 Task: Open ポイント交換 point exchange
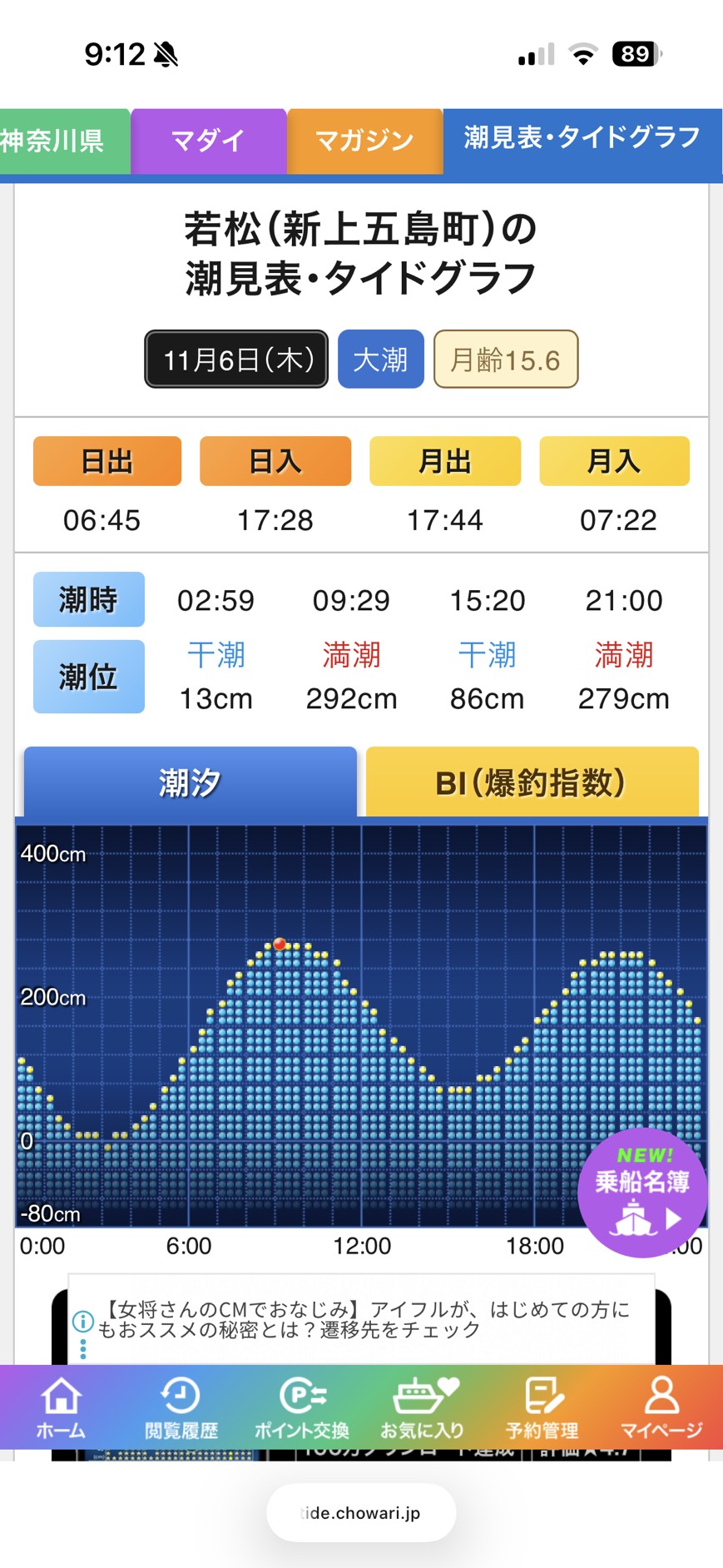[302, 1408]
